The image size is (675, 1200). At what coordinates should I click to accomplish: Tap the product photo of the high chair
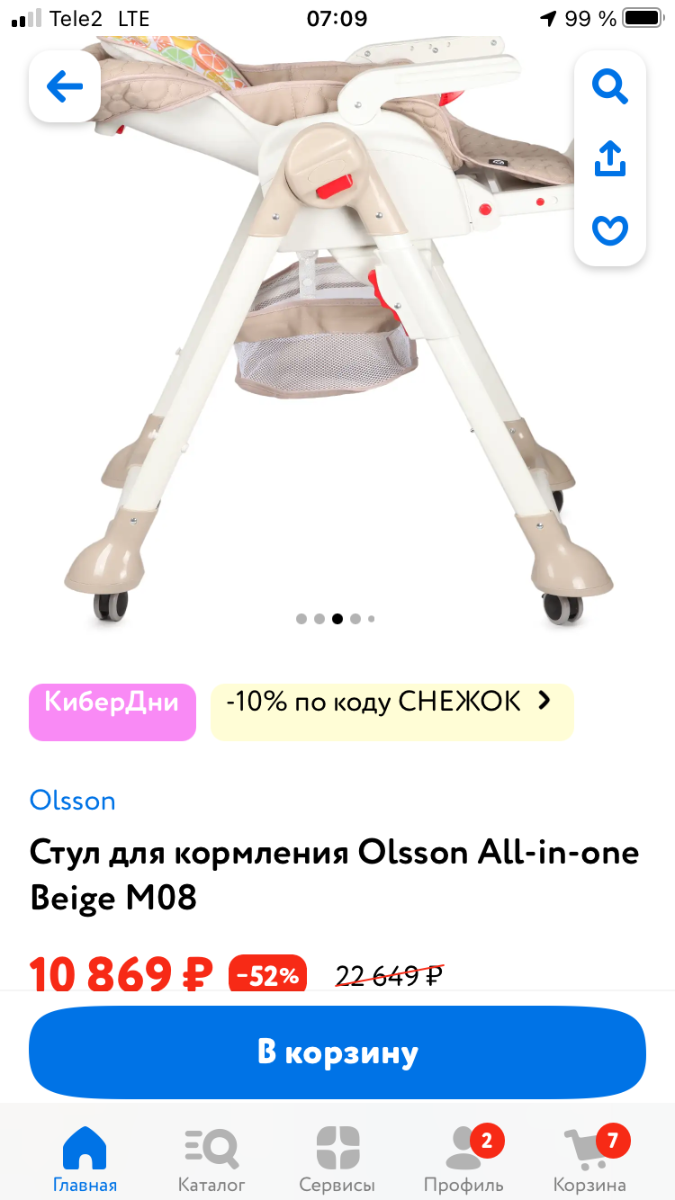click(x=337, y=330)
